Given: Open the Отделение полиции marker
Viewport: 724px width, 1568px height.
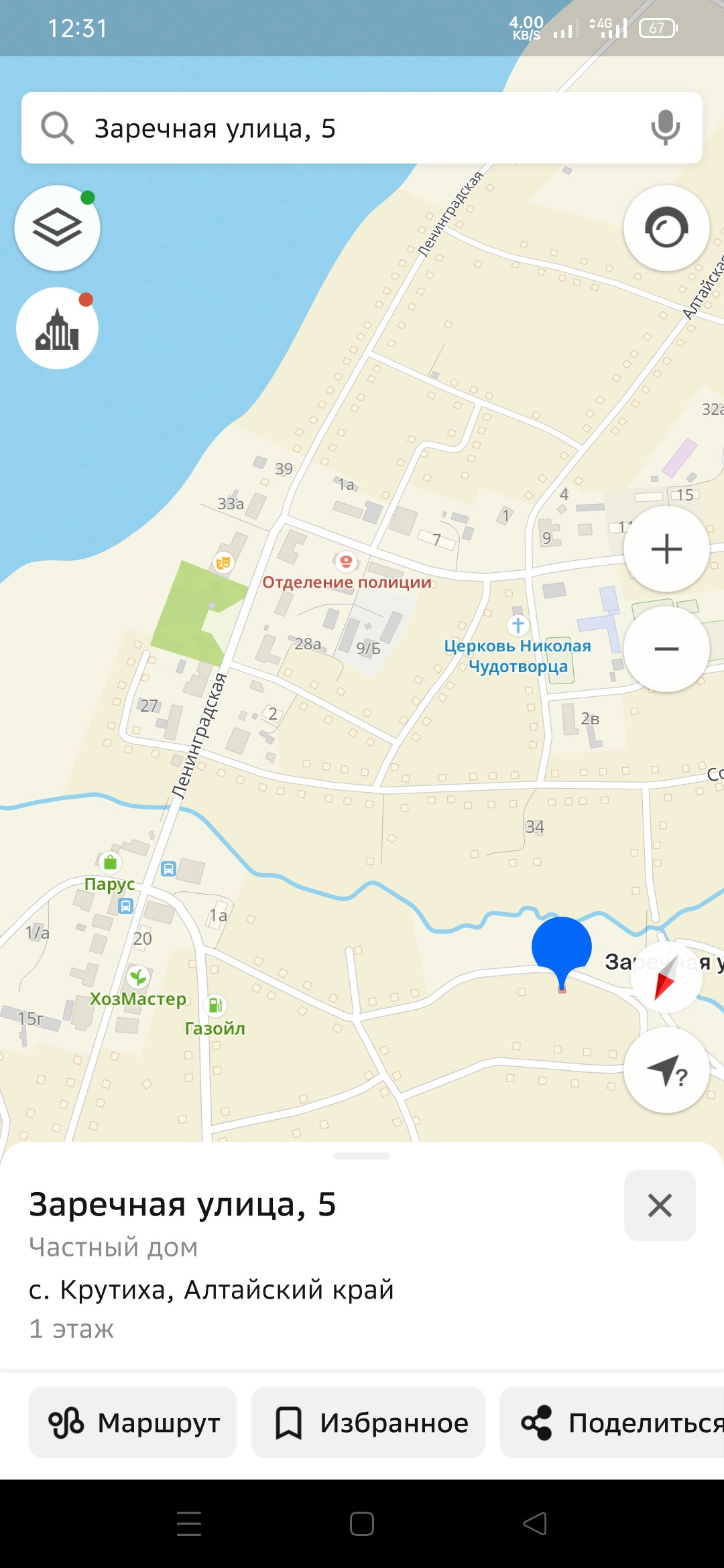Looking at the screenshot, I should [346, 561].
